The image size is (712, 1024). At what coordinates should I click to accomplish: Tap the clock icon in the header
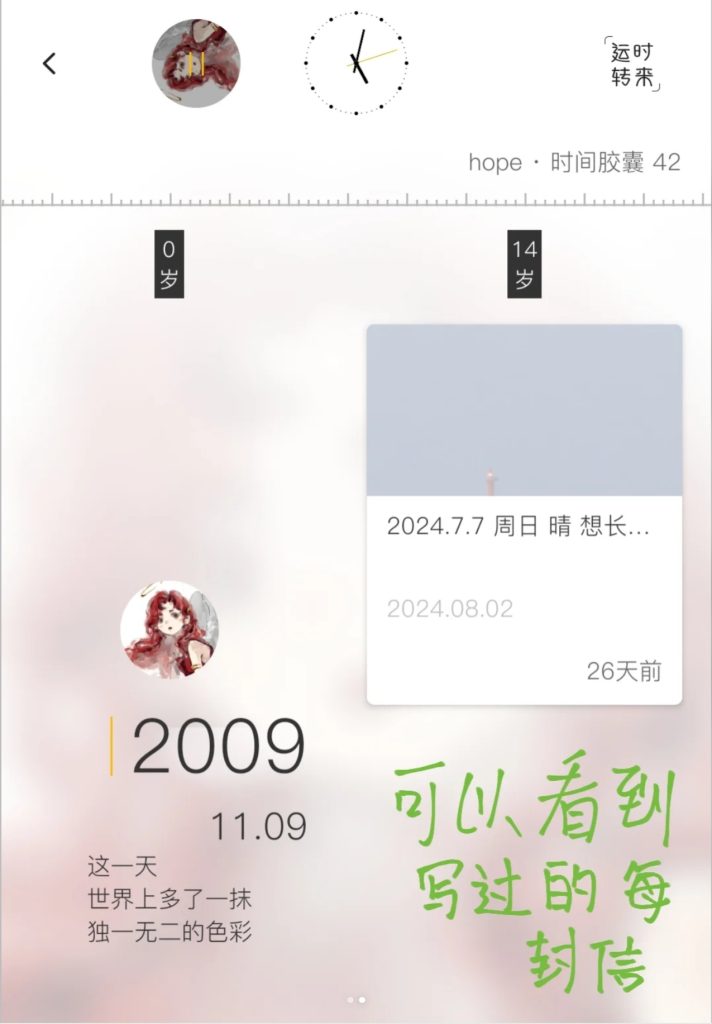356,63
